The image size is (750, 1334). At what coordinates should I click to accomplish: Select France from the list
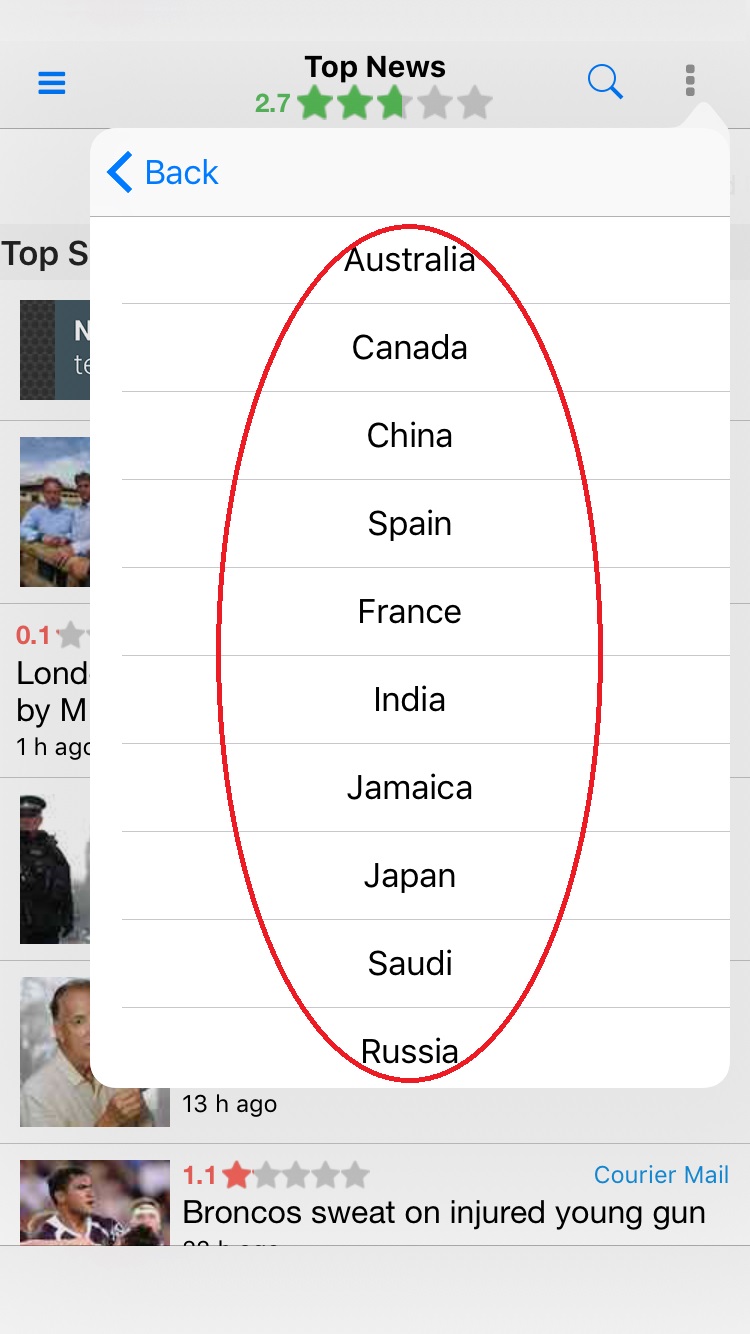410,612
